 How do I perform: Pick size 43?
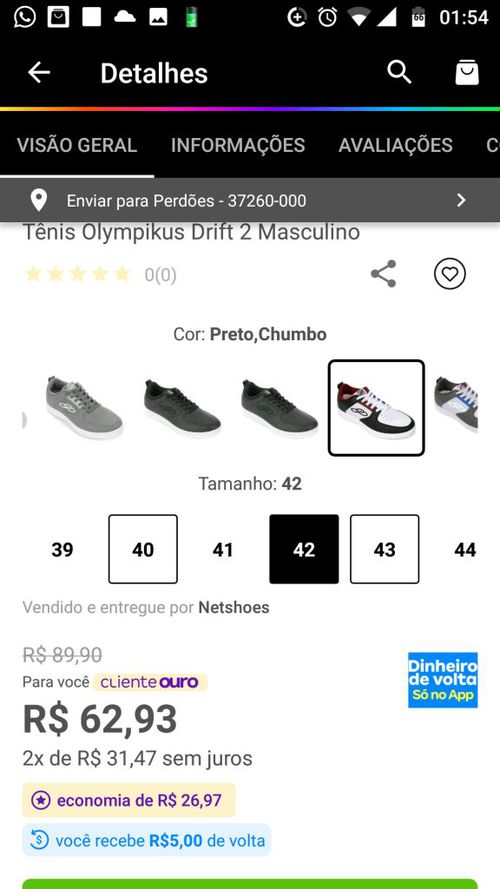point(384,549)
